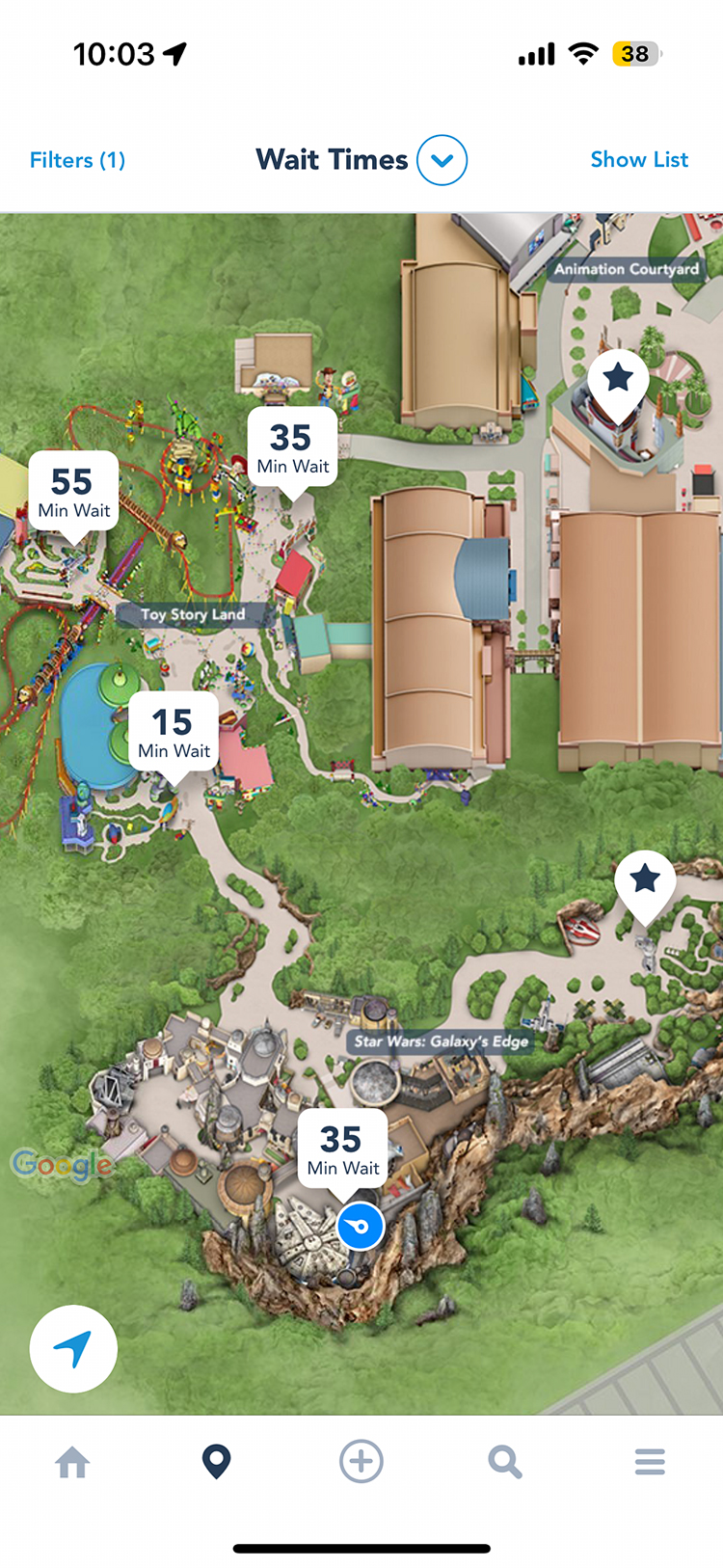Tap the star pin near Animation Courtyard
723x1568 pixels.
(x=618, y=382)
